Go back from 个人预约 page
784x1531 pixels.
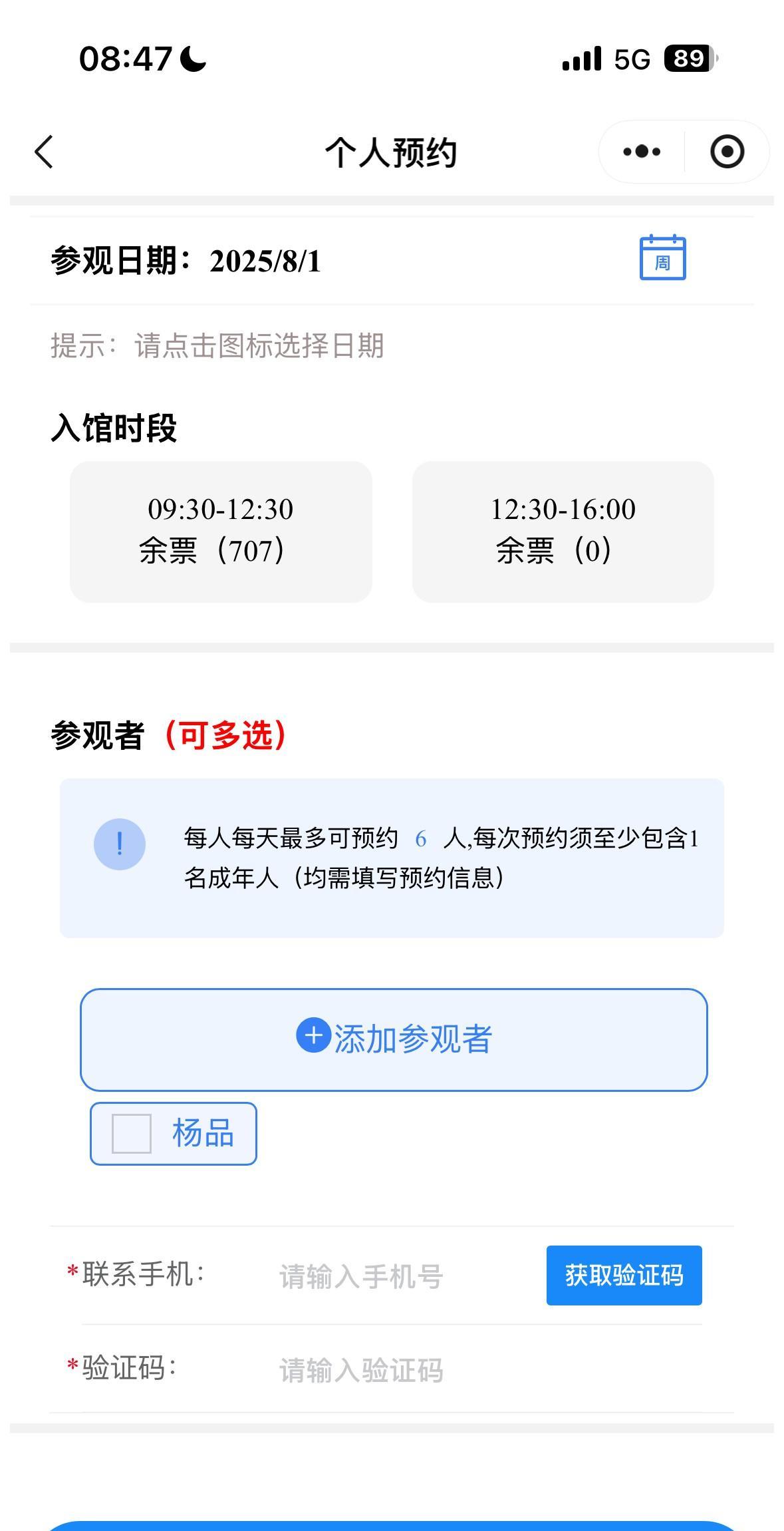coord(44,152)
